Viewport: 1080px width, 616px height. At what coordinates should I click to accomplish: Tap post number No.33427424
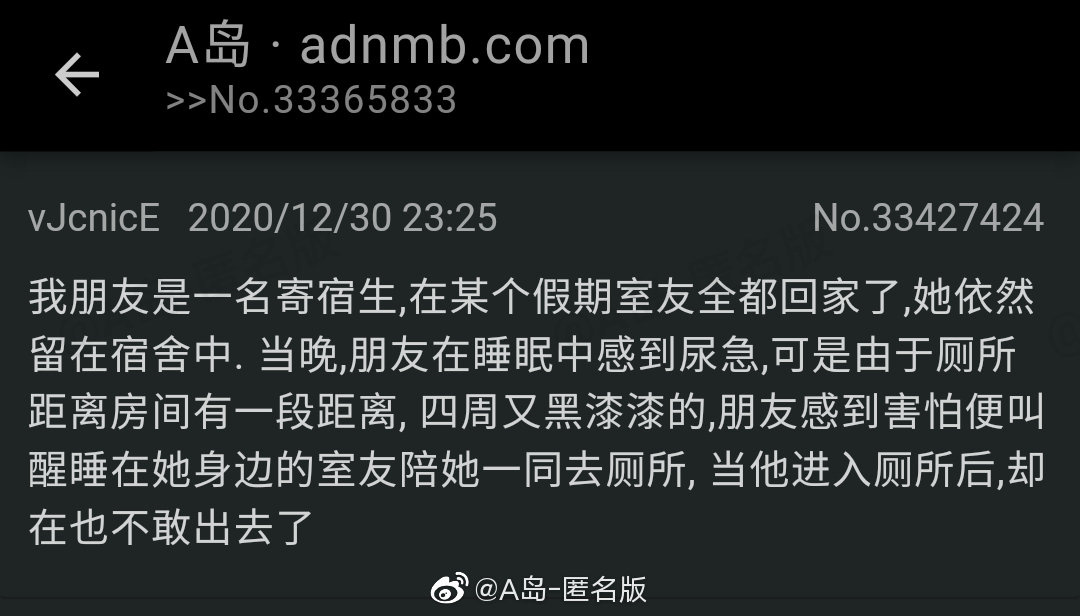(x=928, y=217)
